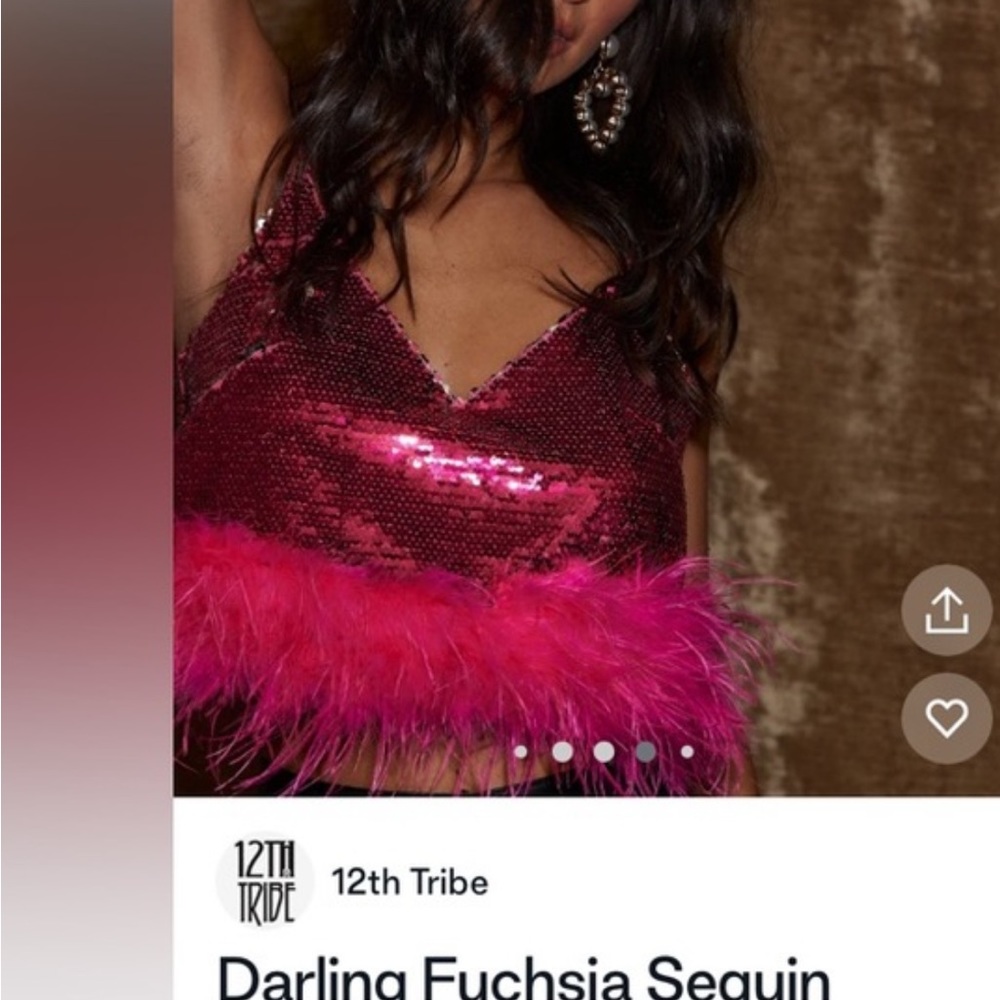Save the top to favorites with the heart
This screenshot has height=1000, width=1000.
tap(946, 718)
